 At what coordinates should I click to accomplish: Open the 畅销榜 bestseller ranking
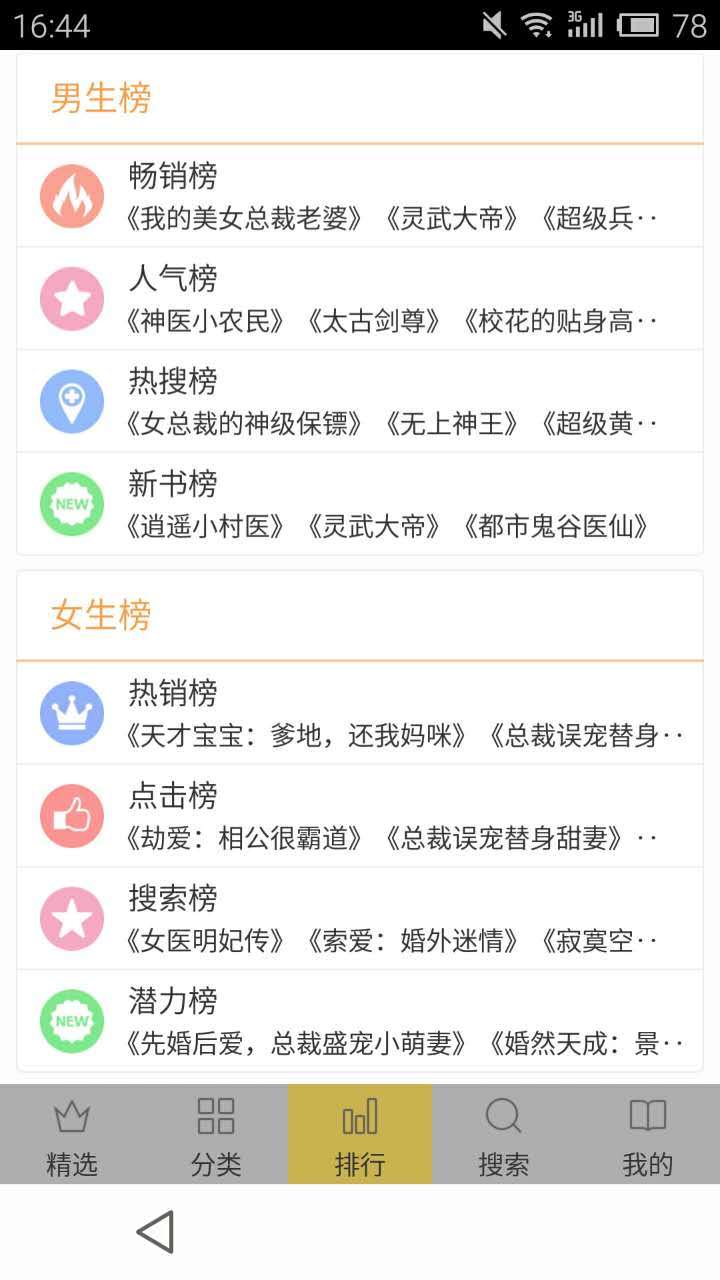pyautogui.click(x=360, y=197)
